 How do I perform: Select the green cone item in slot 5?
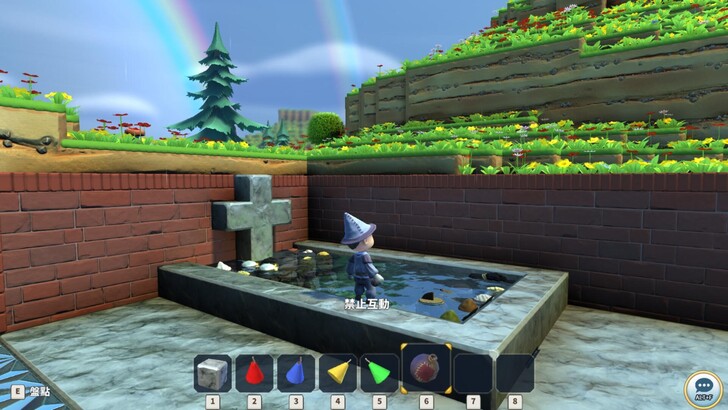pos(380,373)
